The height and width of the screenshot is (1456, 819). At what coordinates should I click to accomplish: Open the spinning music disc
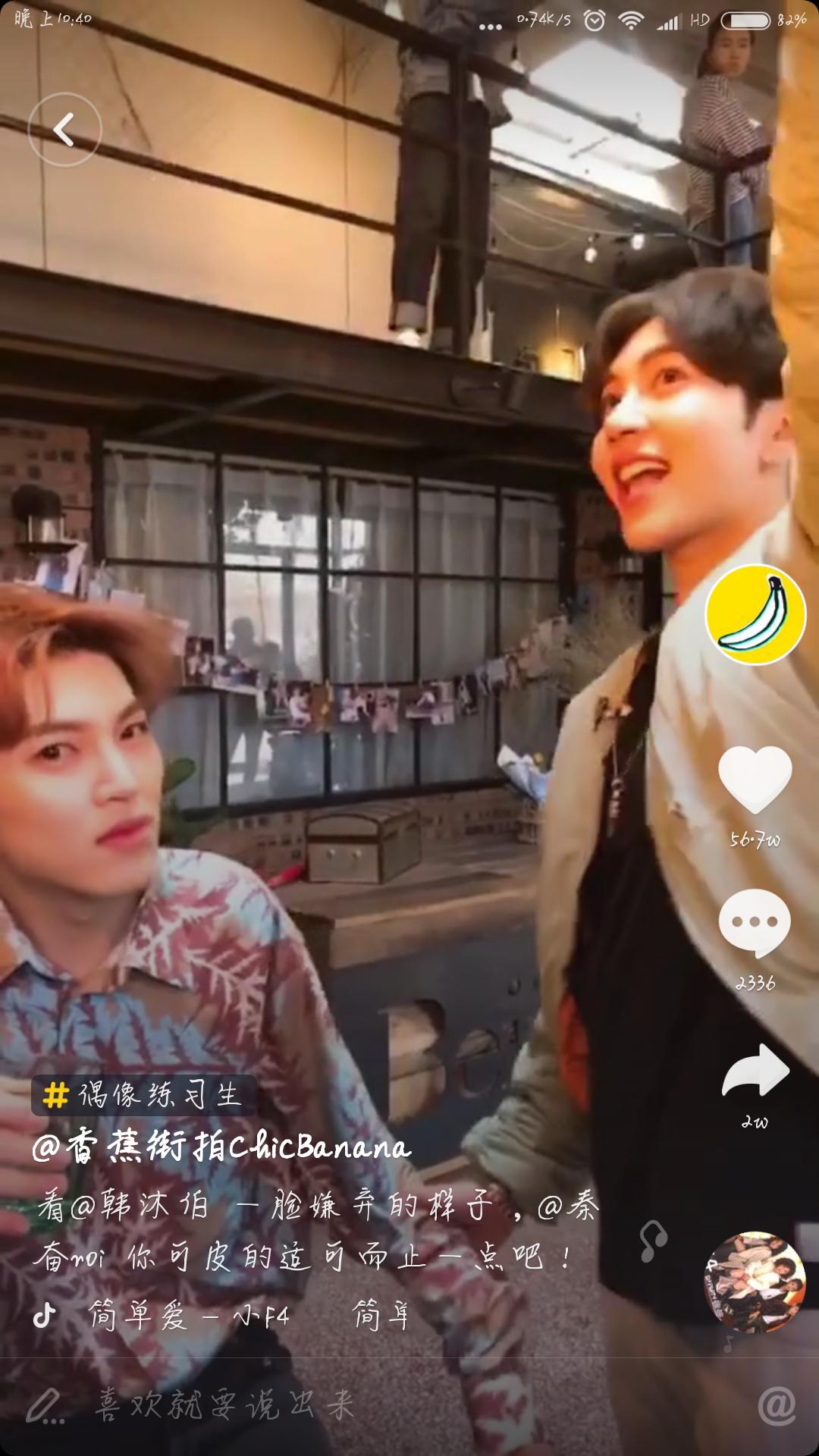tap(755, 1282)
